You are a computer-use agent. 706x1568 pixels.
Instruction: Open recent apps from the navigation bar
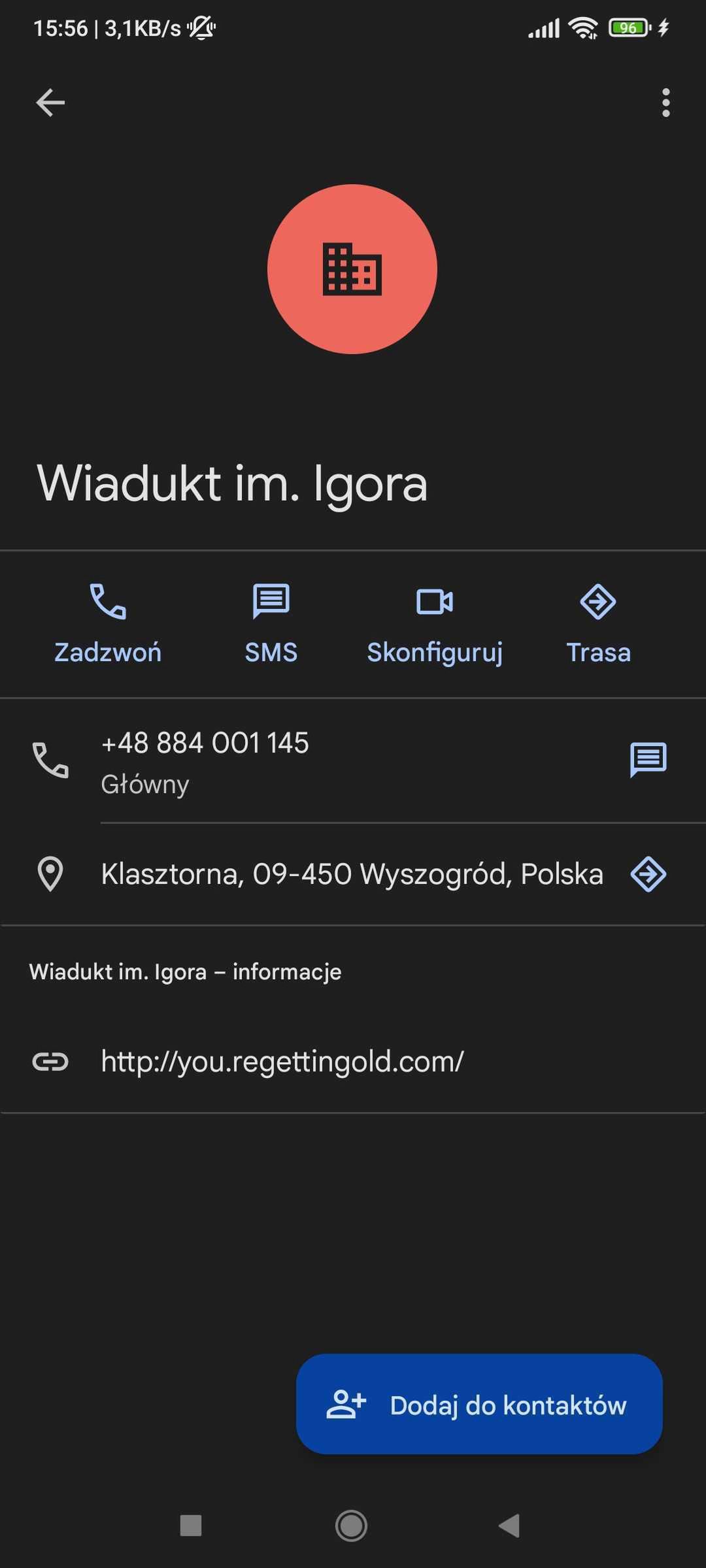click(191, 1526)
